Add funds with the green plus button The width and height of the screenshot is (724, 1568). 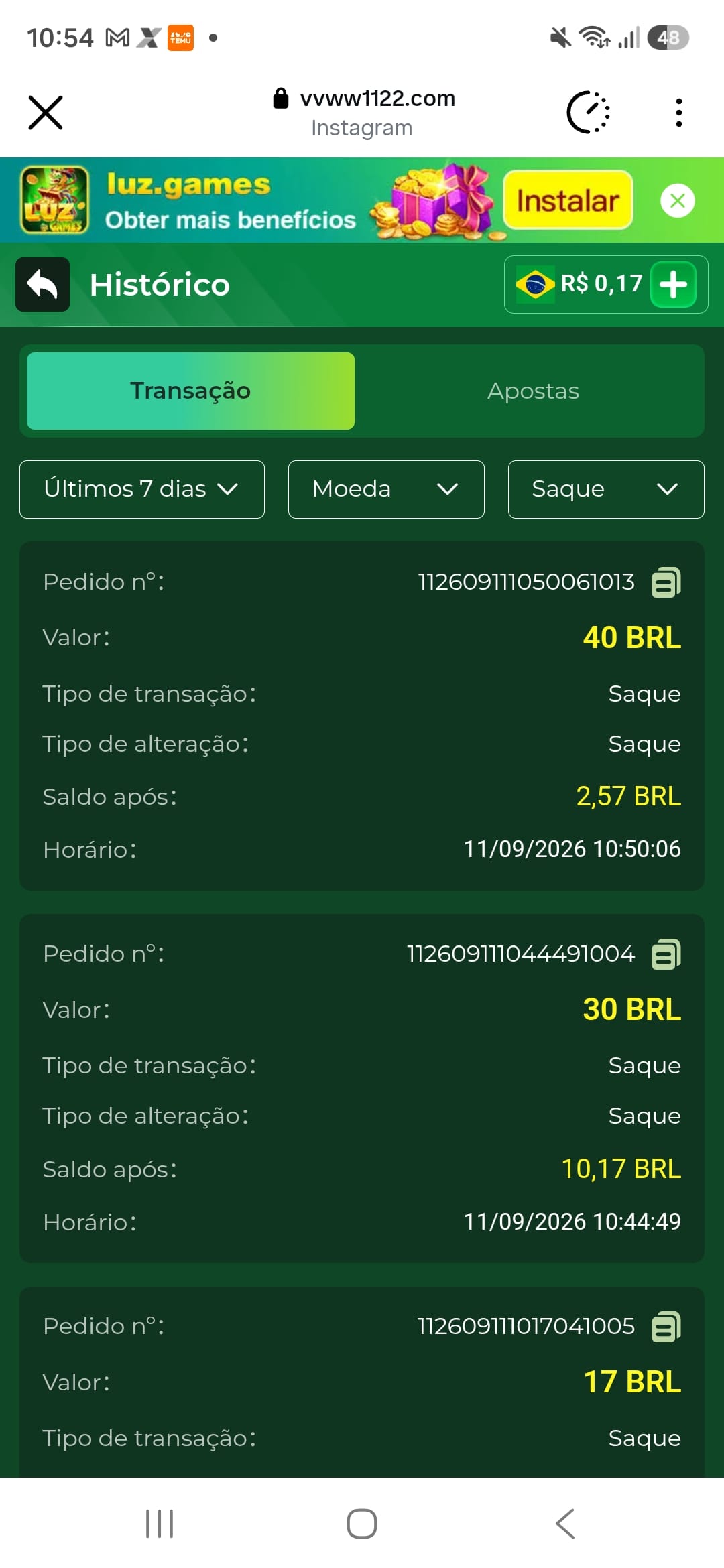(673, 284)
